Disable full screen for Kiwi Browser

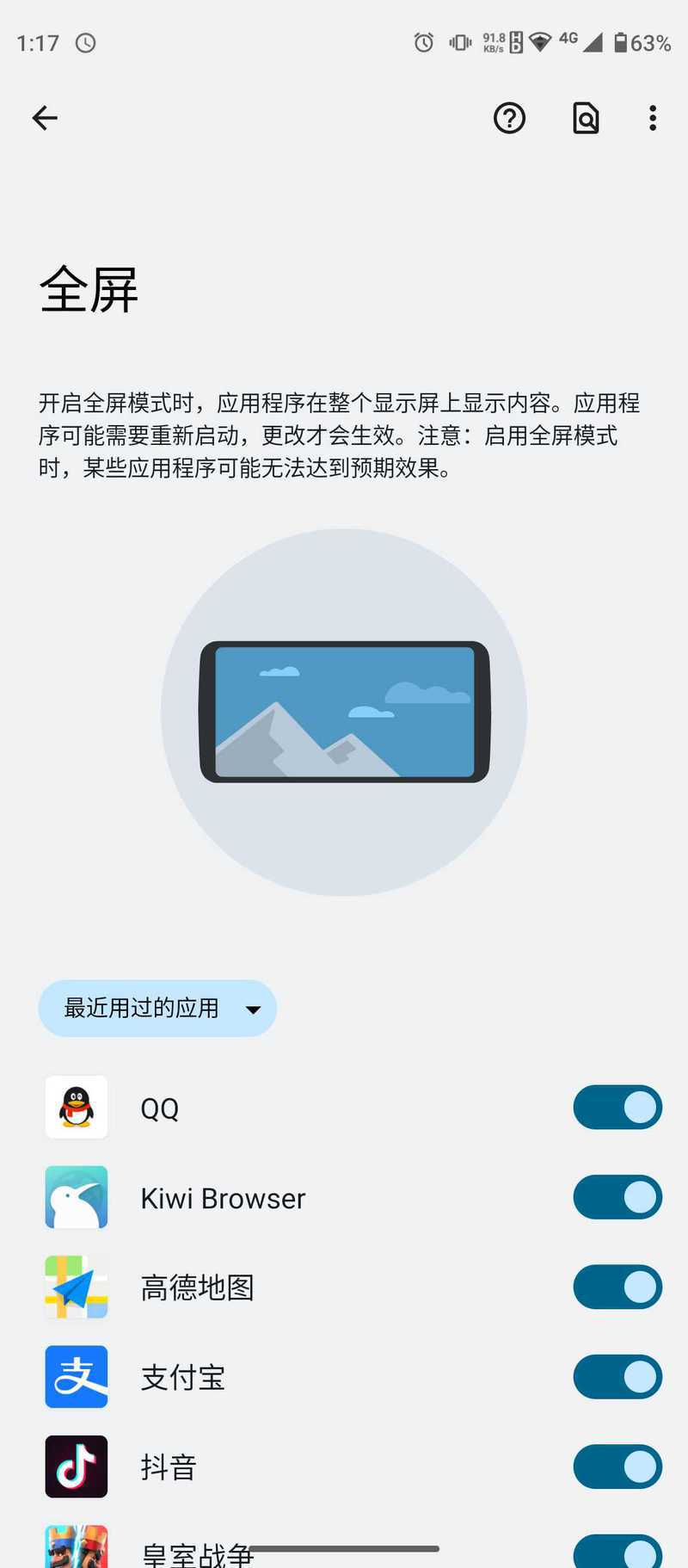pyautogui.click(x=617, y=1197)
